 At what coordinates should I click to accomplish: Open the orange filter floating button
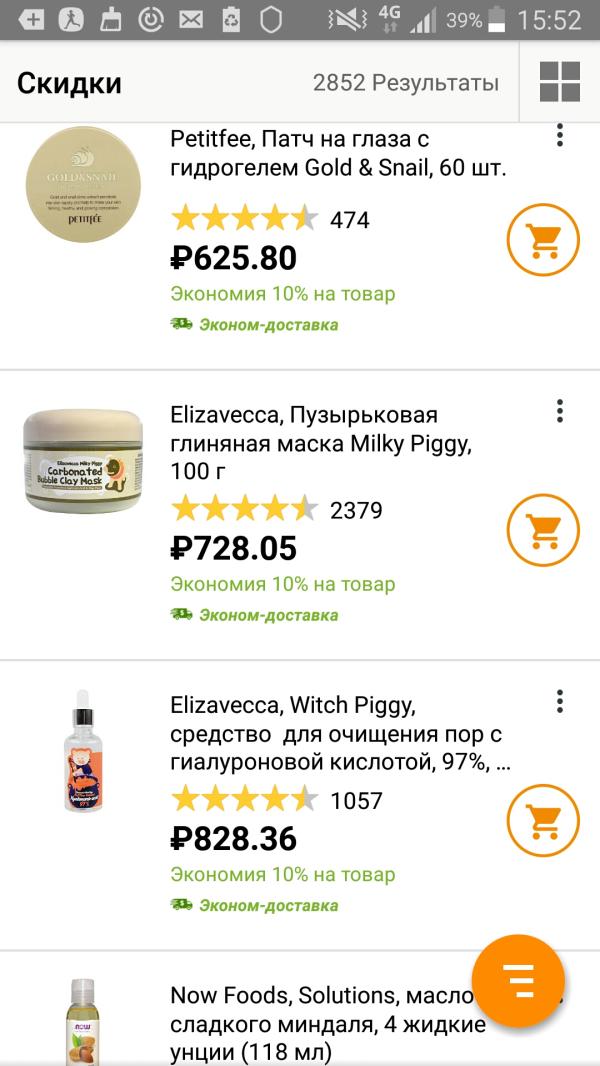point(518,980)
